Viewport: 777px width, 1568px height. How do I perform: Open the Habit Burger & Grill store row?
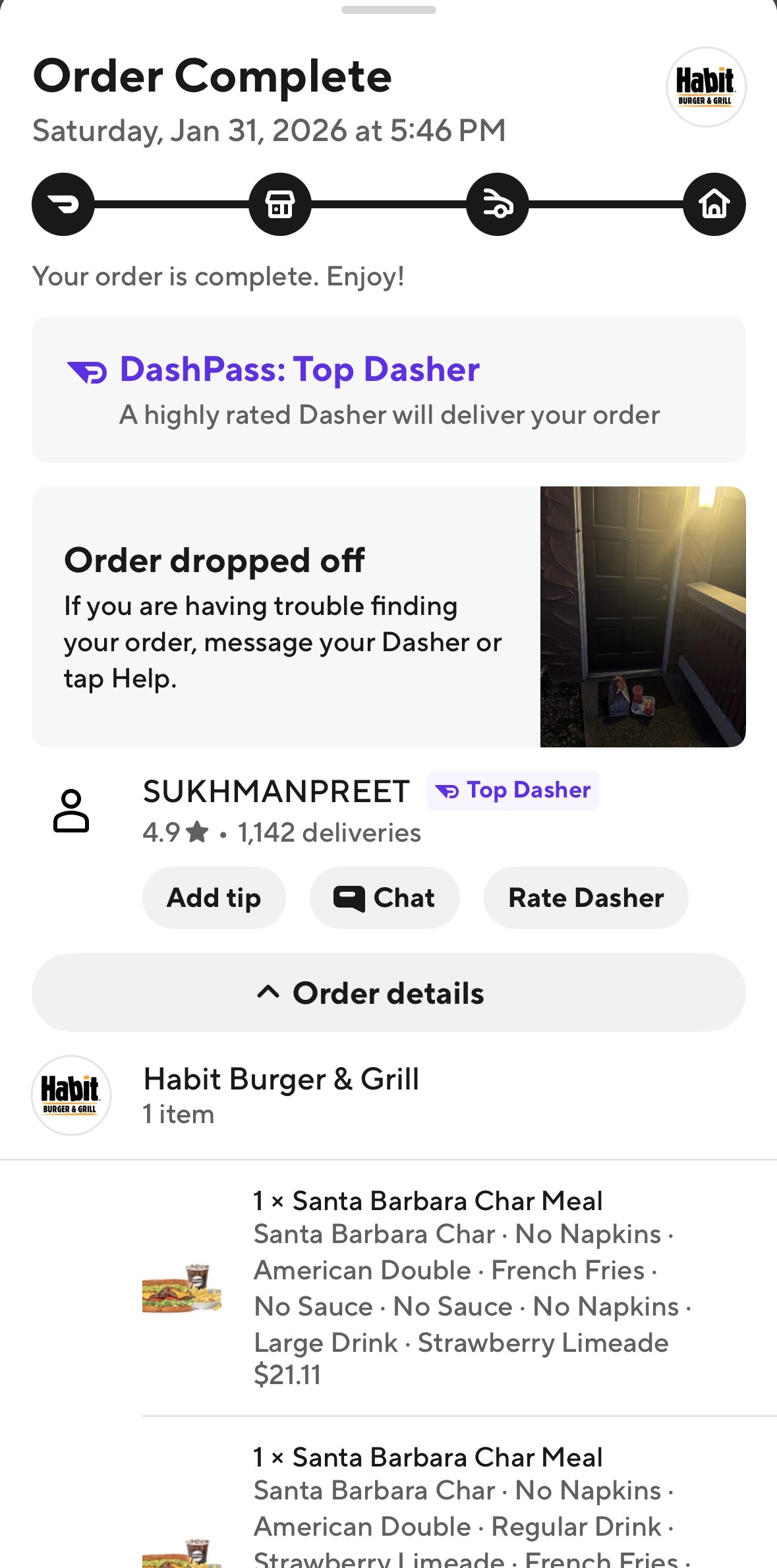point(281,1095)
